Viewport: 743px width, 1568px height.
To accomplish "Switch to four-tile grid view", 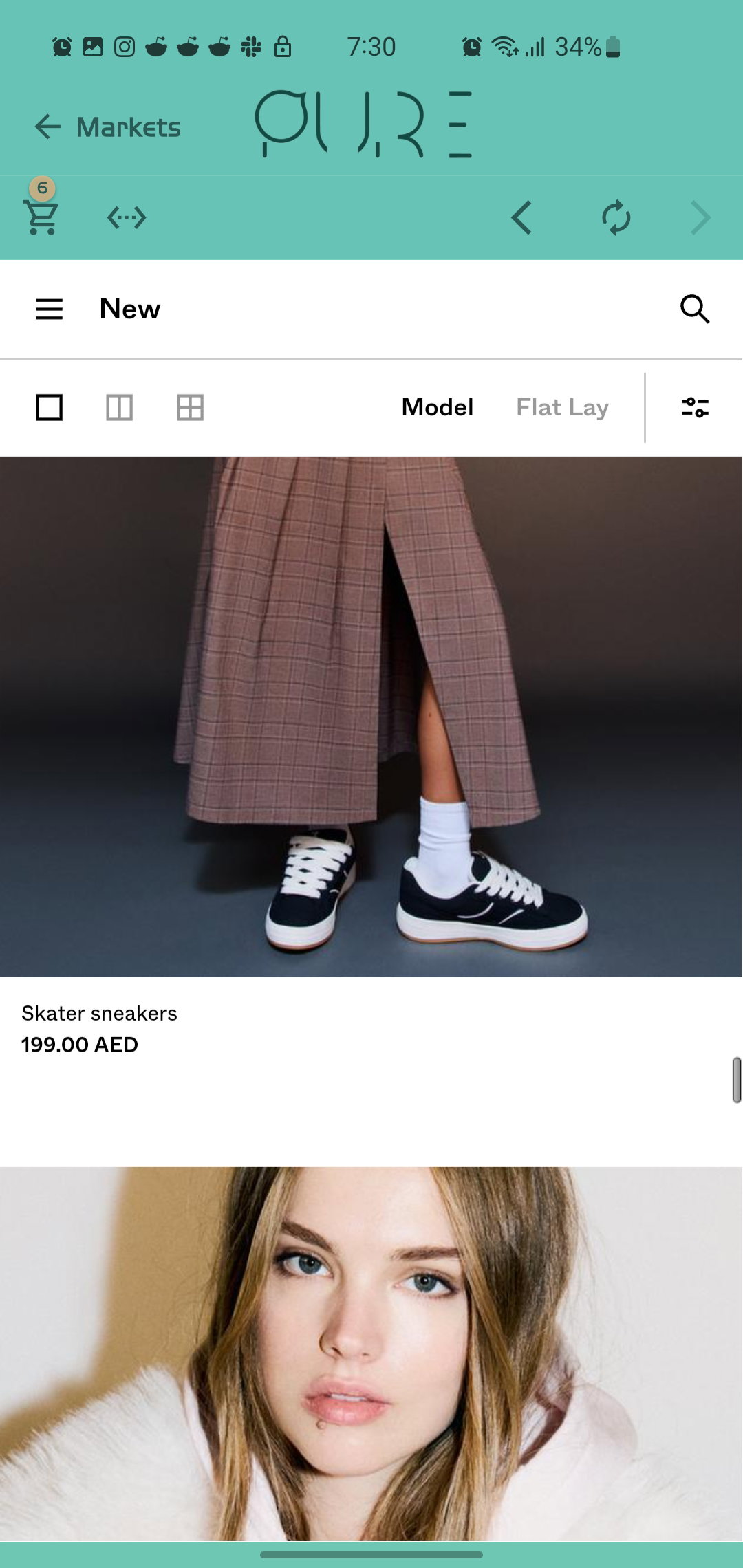I will (190, 408).
